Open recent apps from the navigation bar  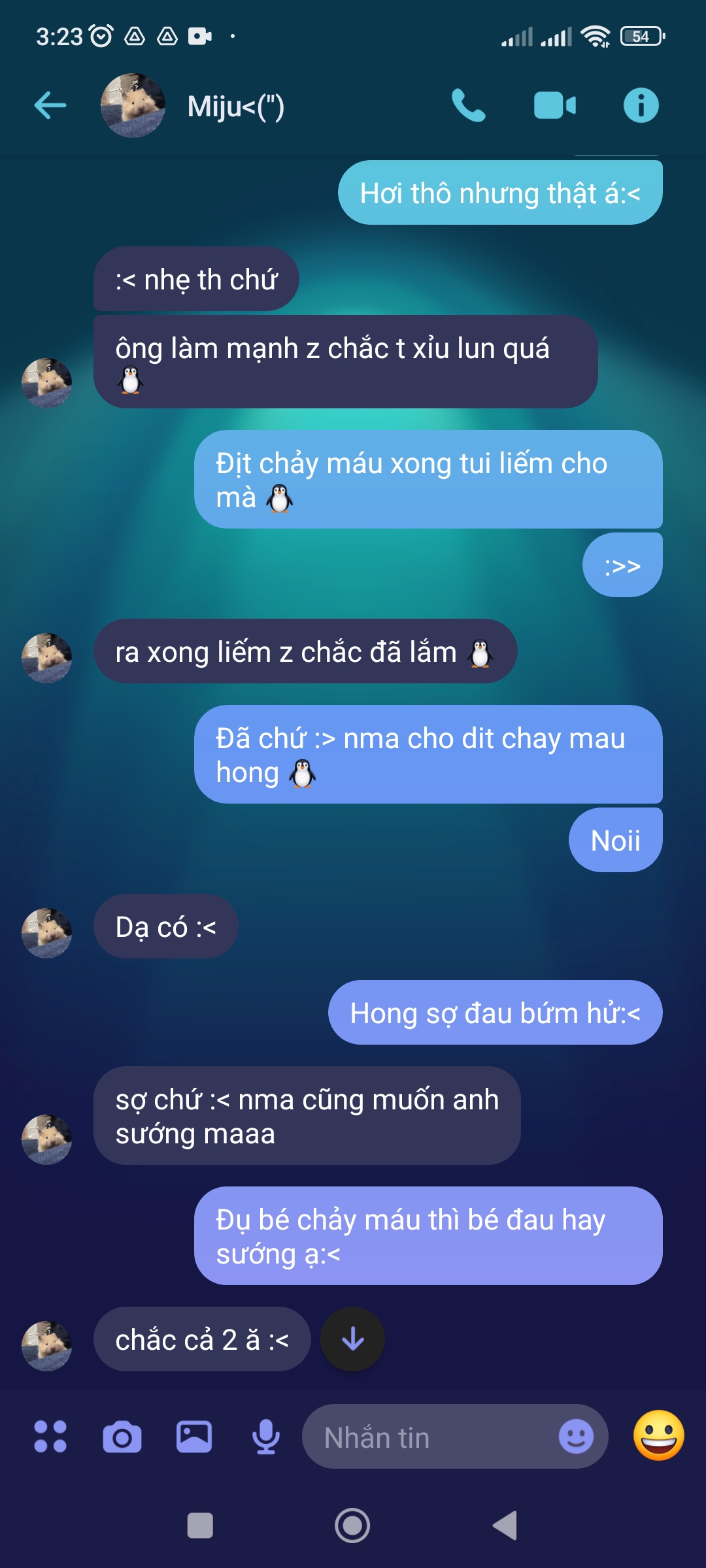click(x=200, y=1526)
